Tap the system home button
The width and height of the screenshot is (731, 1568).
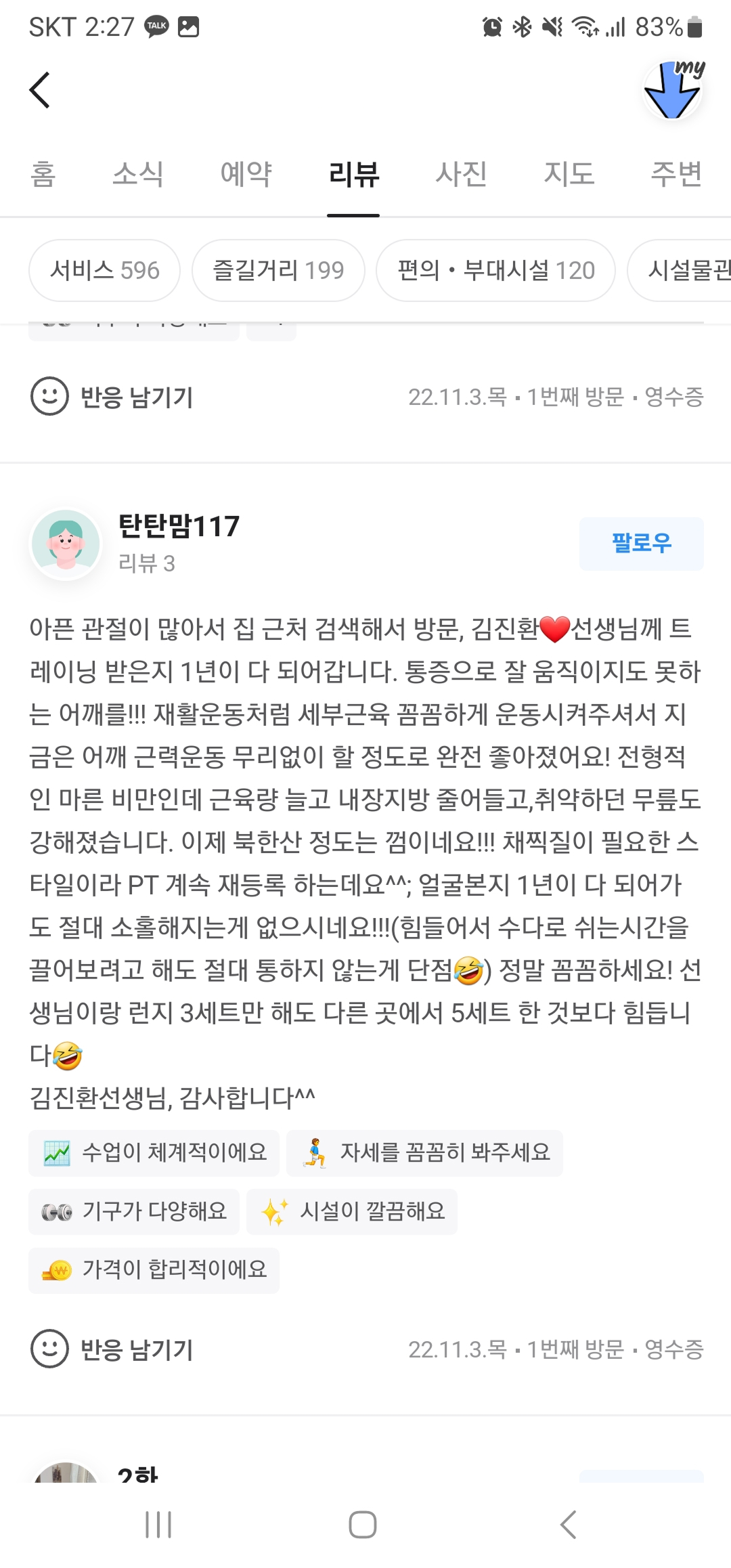[363, 1525]
